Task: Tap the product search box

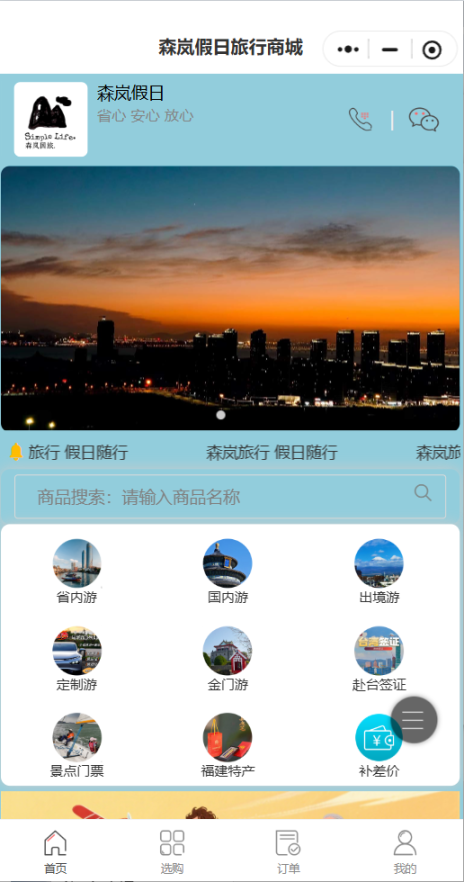Action: coord(230,497)
